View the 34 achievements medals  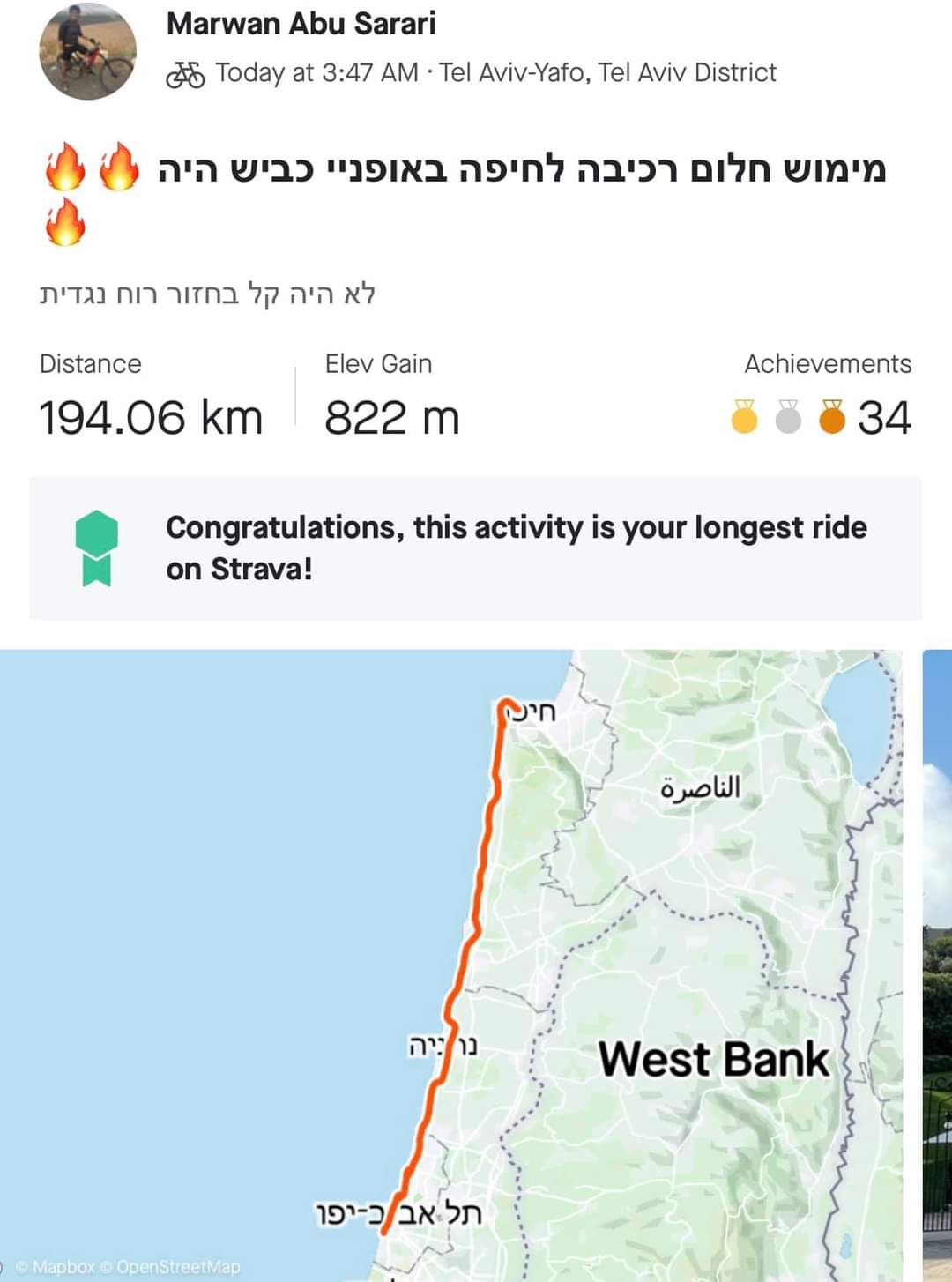[821, 417]
